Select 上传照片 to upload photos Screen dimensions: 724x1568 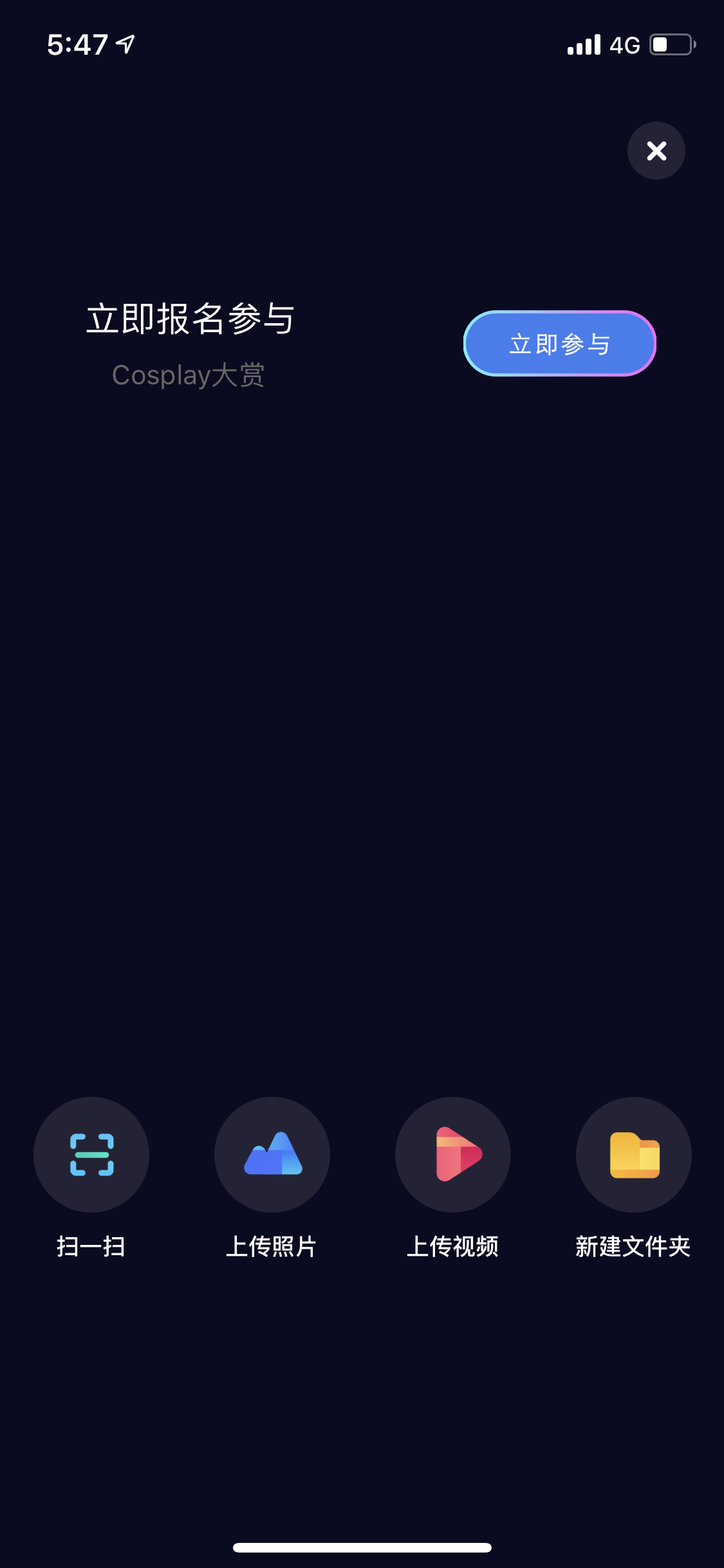(272, 1155)
